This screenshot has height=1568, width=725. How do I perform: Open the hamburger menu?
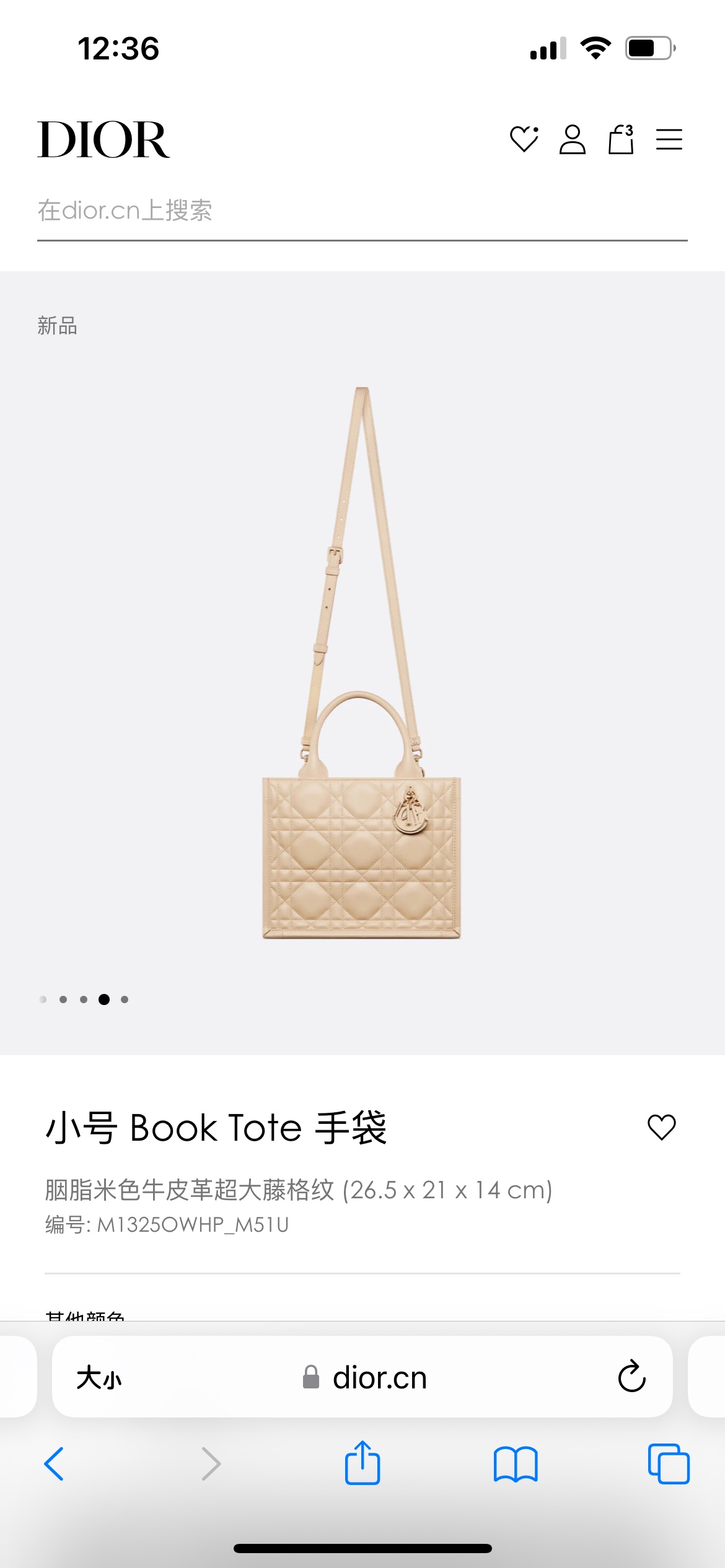click(x=669, y=139)
